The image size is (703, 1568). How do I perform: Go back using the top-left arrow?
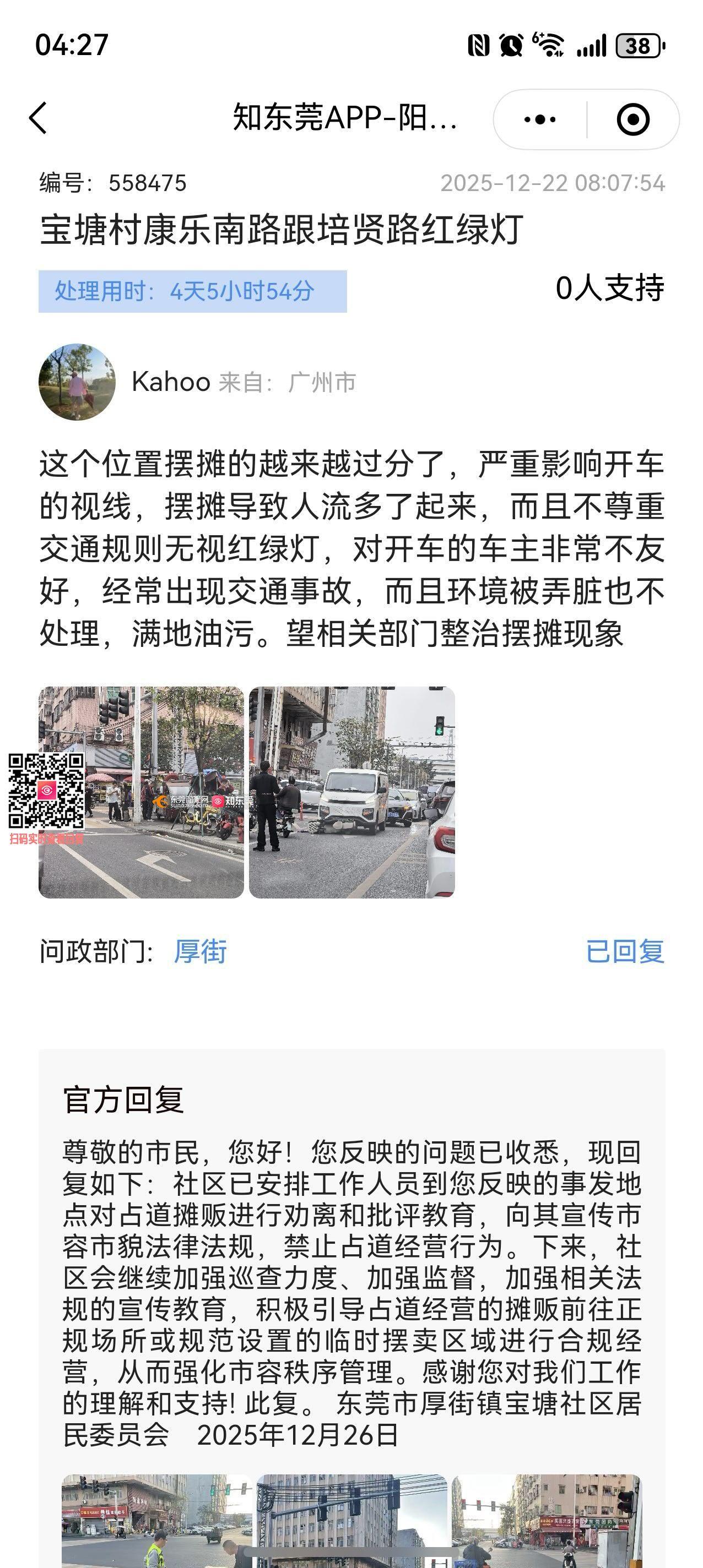pos(38,118)
